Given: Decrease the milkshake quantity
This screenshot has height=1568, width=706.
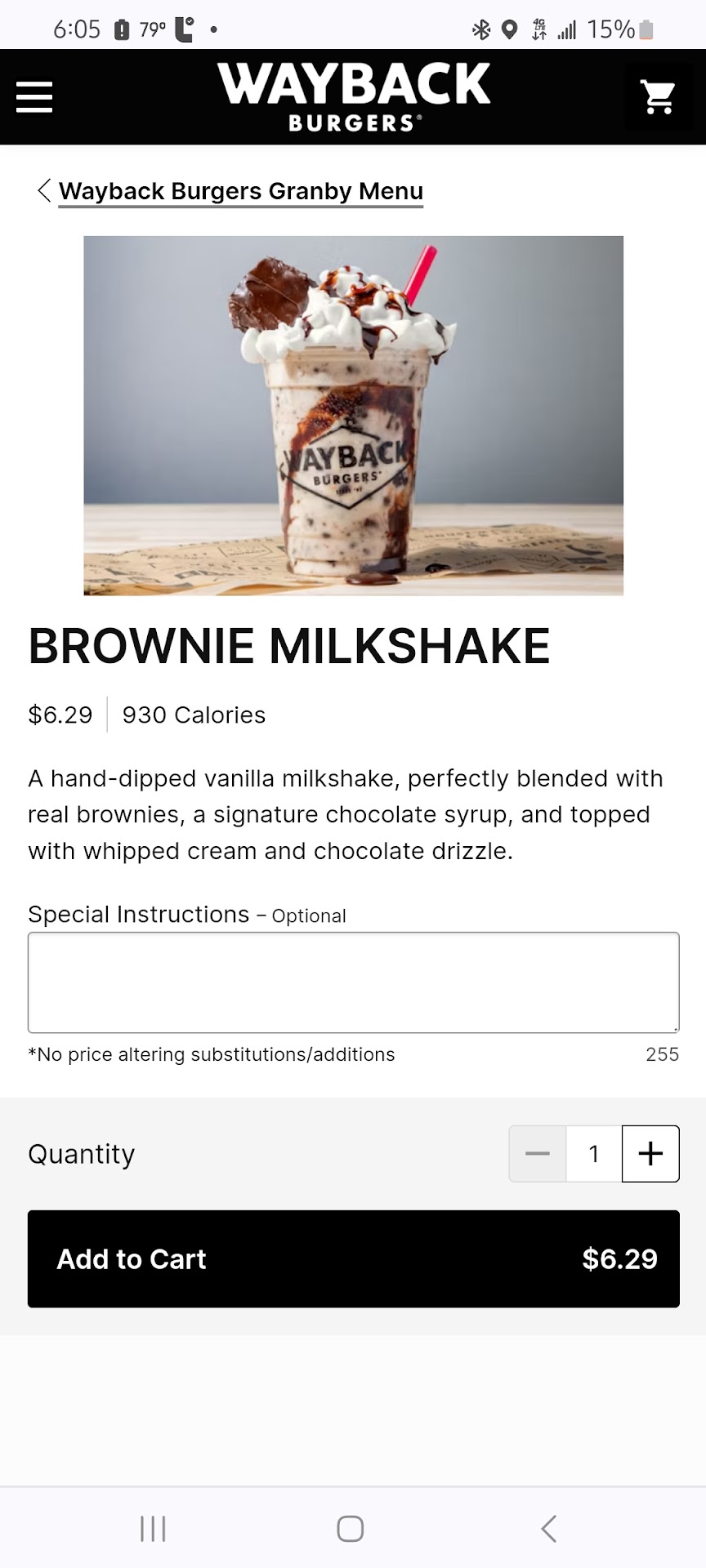Looking at the screenshot, I should [x=538, y=1153].
